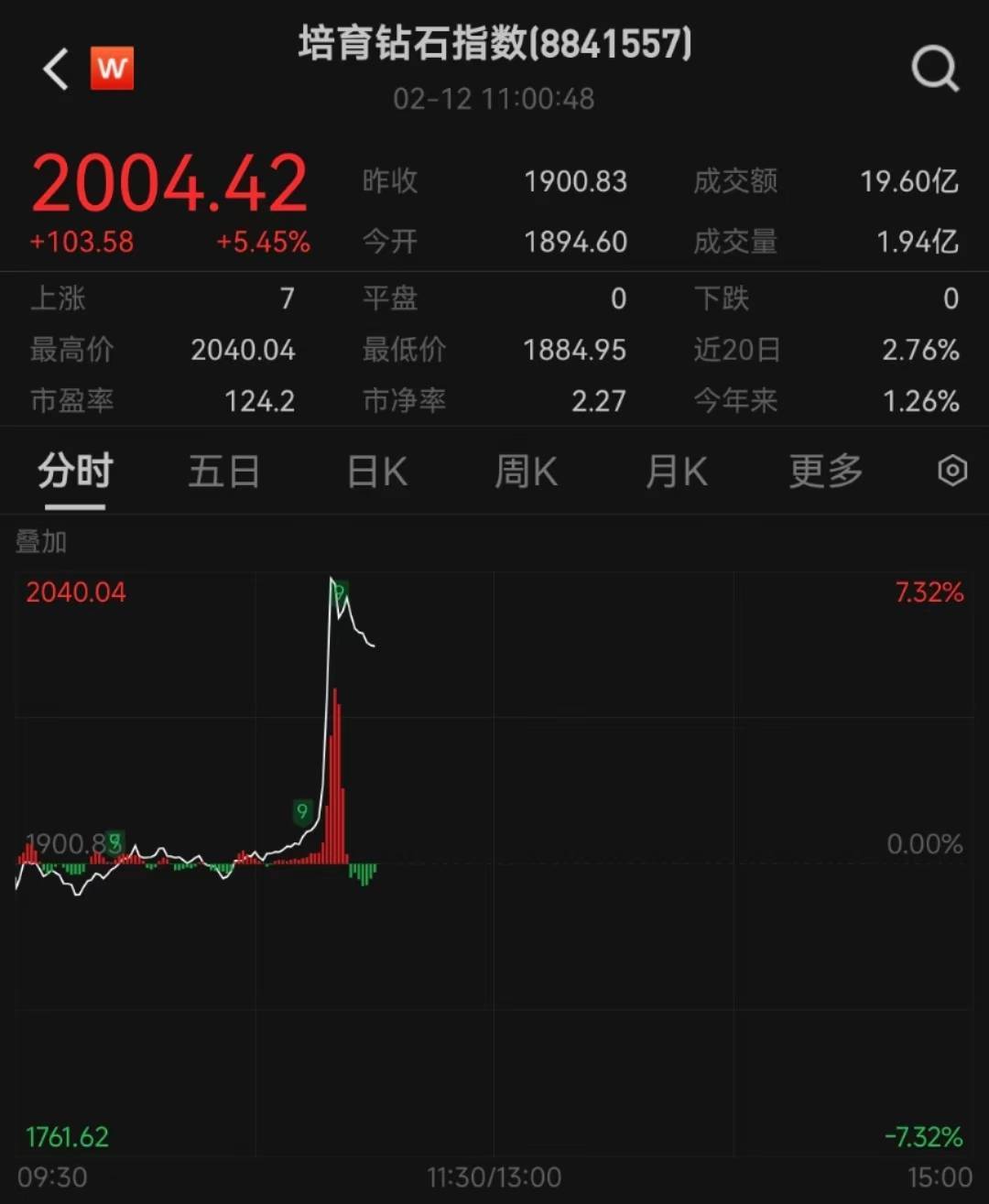Select the 周K weekly chart tab
Image resolution: width=989 pixels, height=1204 pixels.
click(527, 471)
